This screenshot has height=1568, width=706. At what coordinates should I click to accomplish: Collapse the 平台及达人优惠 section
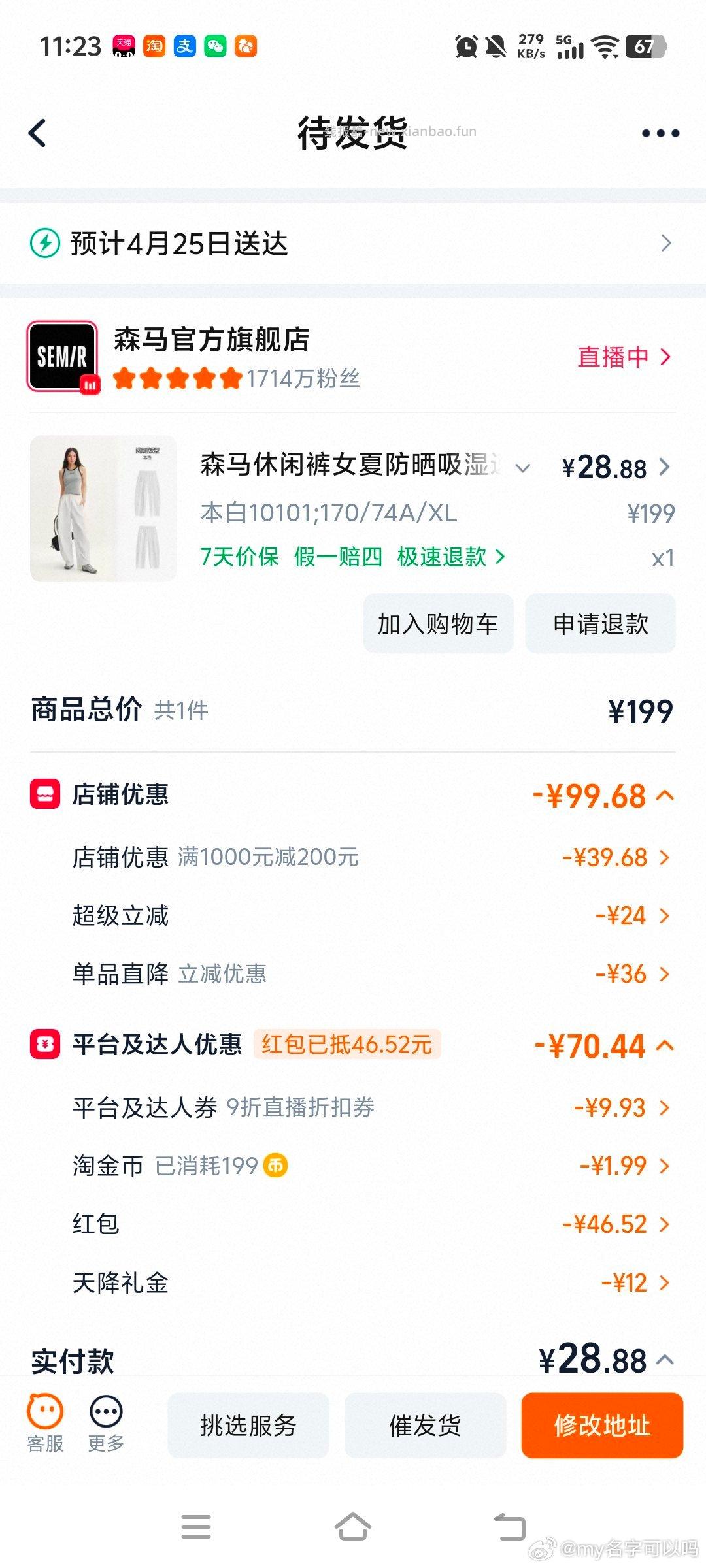[665, 1045]
